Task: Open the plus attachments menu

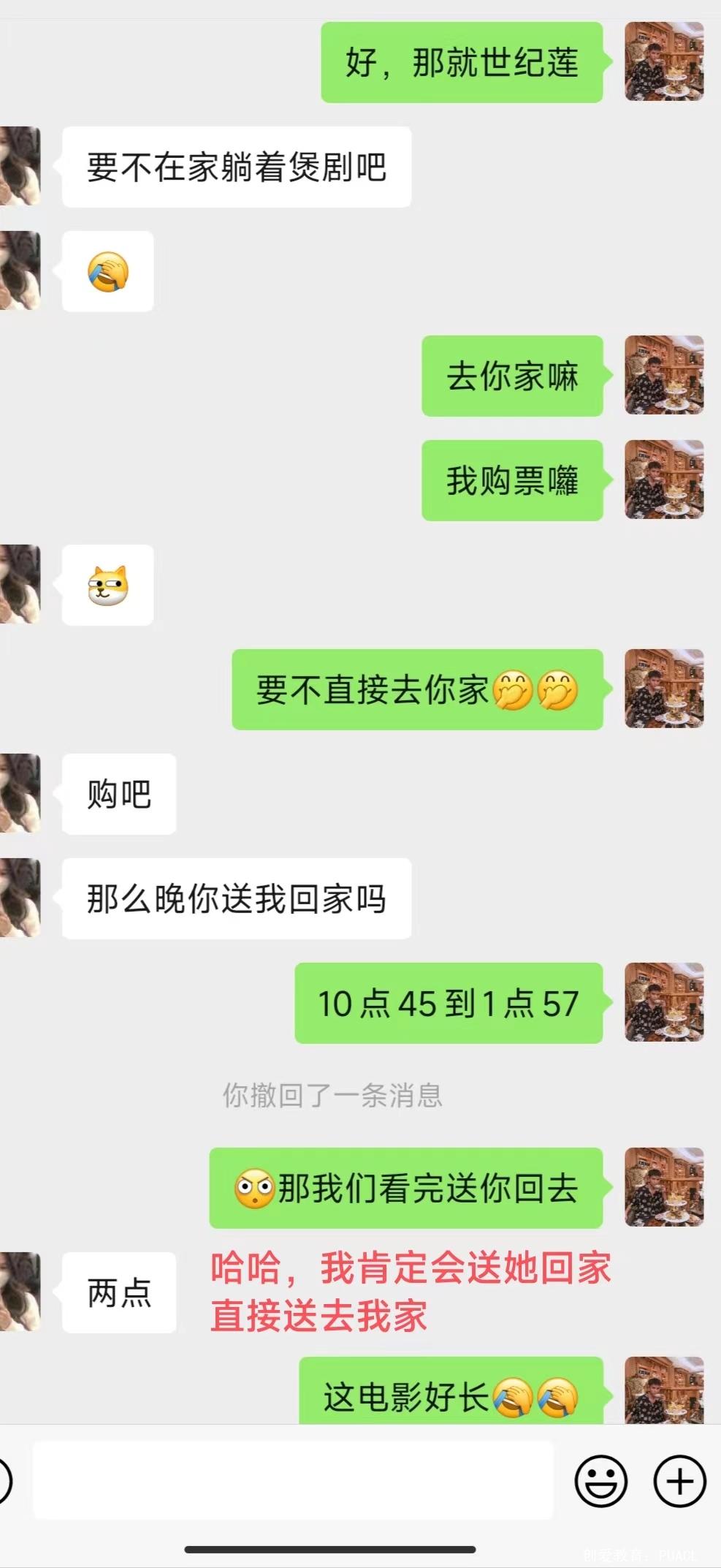Action: click(679, 1481)
